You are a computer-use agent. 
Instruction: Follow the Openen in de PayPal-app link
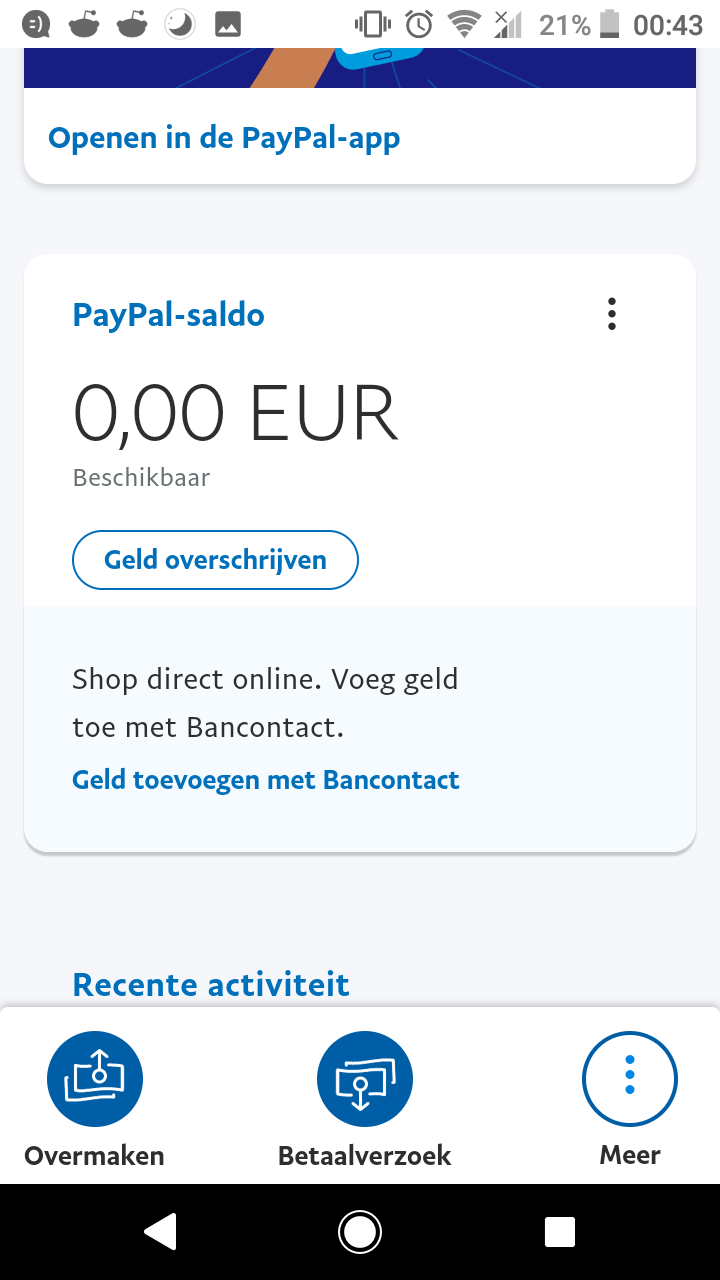click(224, 137)
